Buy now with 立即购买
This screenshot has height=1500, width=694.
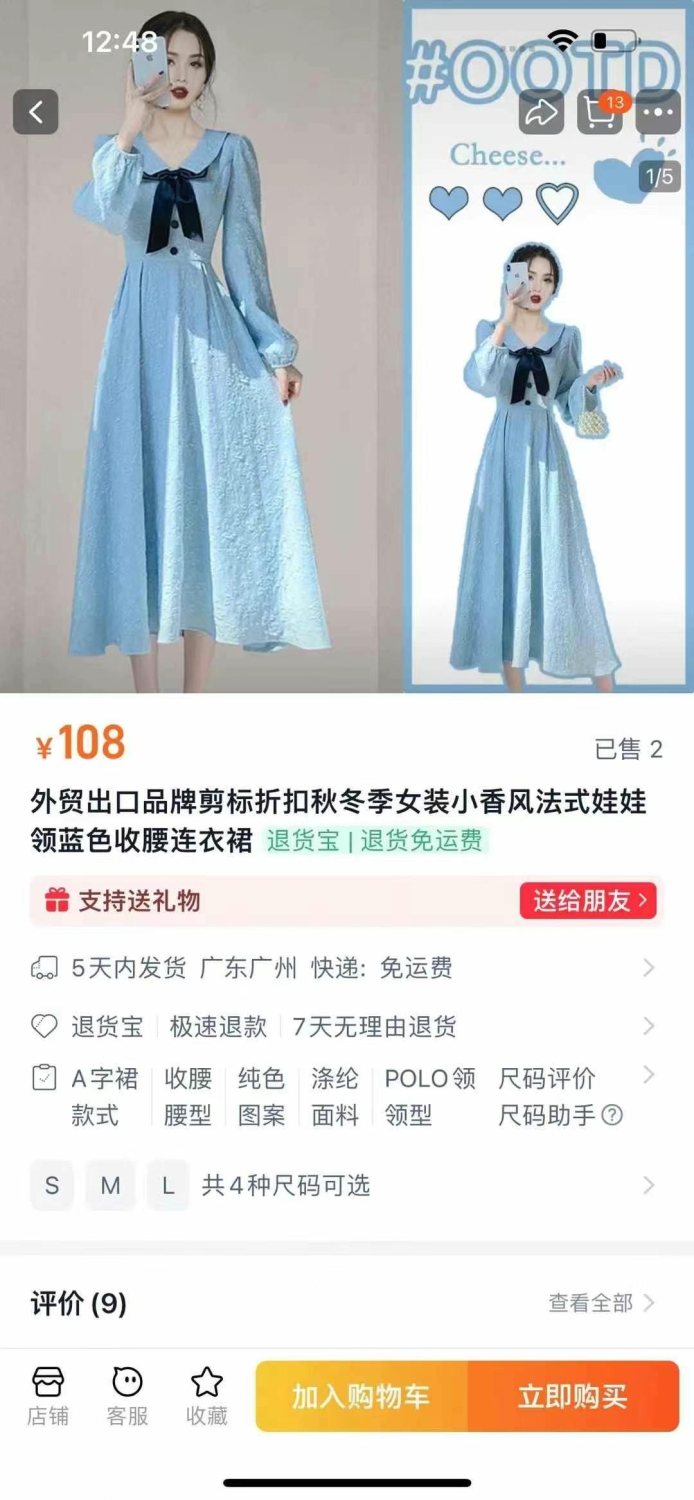click(x=573, y=1396)
